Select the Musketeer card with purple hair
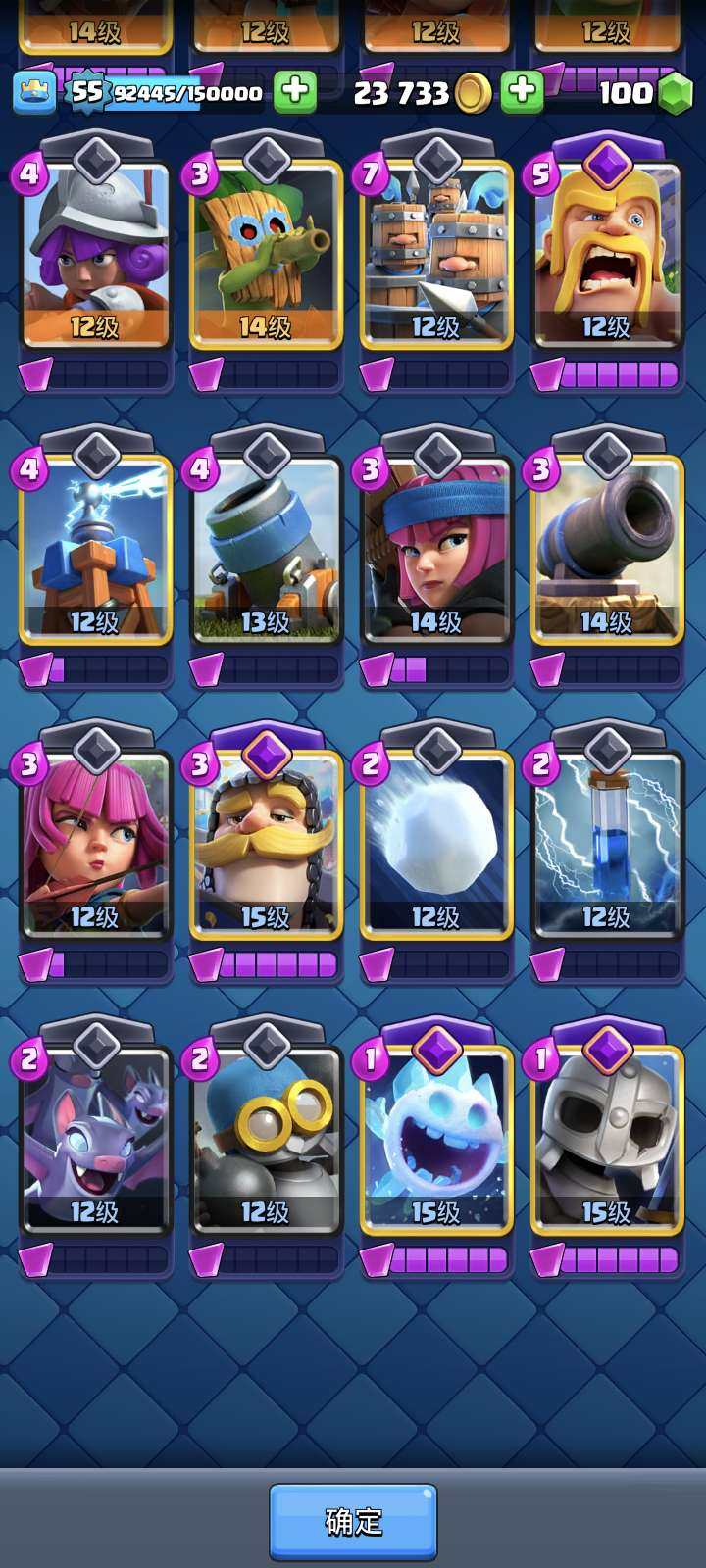Image resolution: width=706 pixels, height=1568 pixels. coord(95,255)
